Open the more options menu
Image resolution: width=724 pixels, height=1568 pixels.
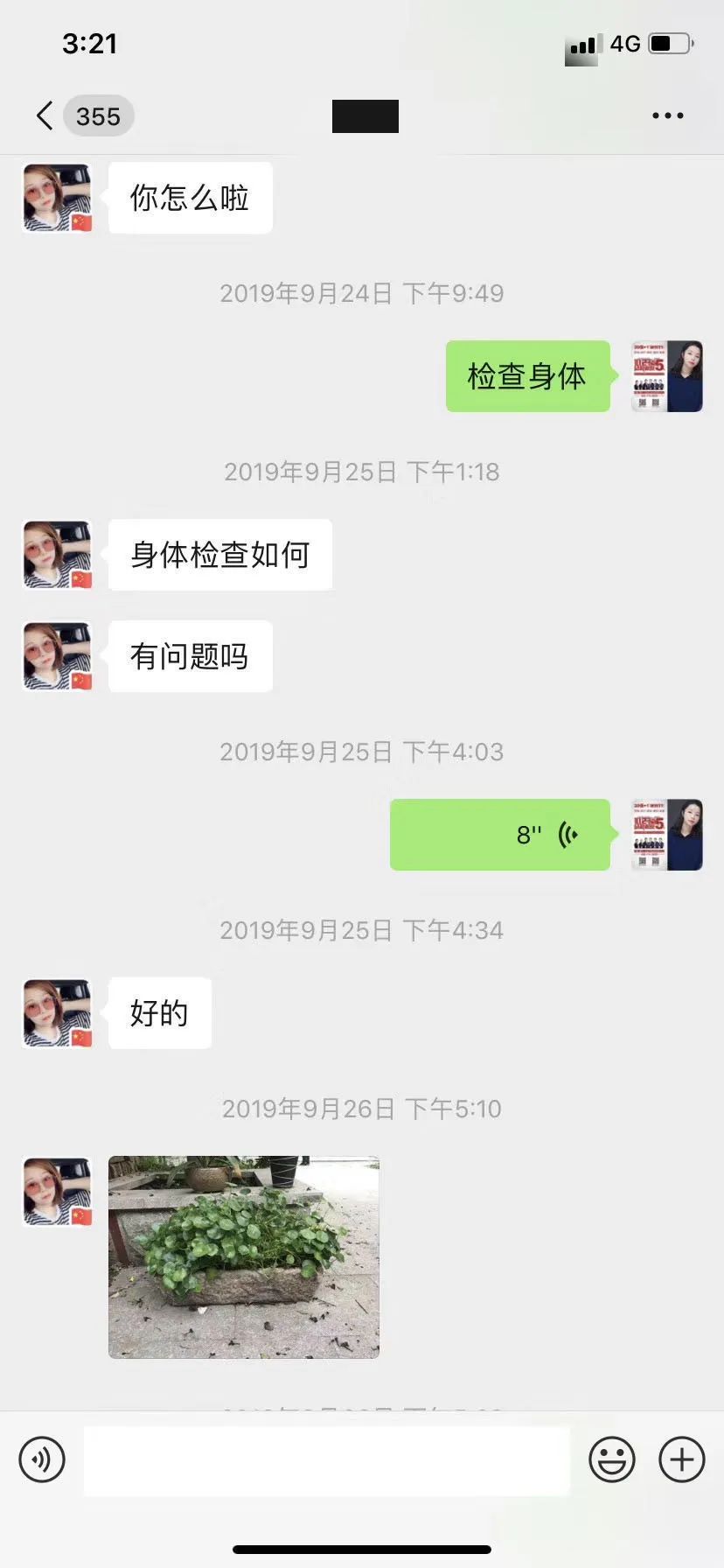(x=668, y=115)
